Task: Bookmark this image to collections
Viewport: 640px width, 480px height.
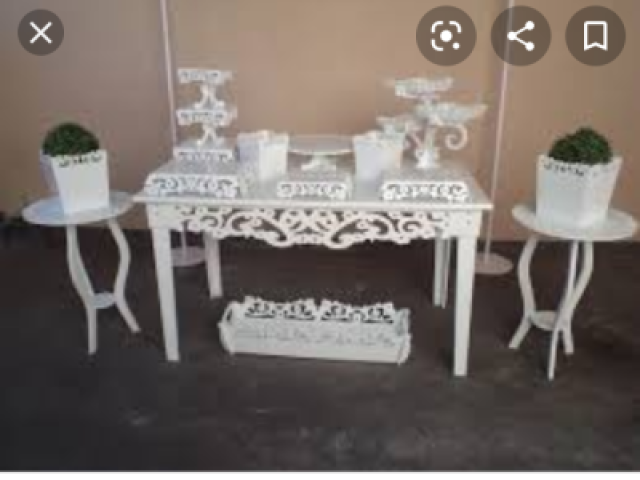Action: click(595, 36)
